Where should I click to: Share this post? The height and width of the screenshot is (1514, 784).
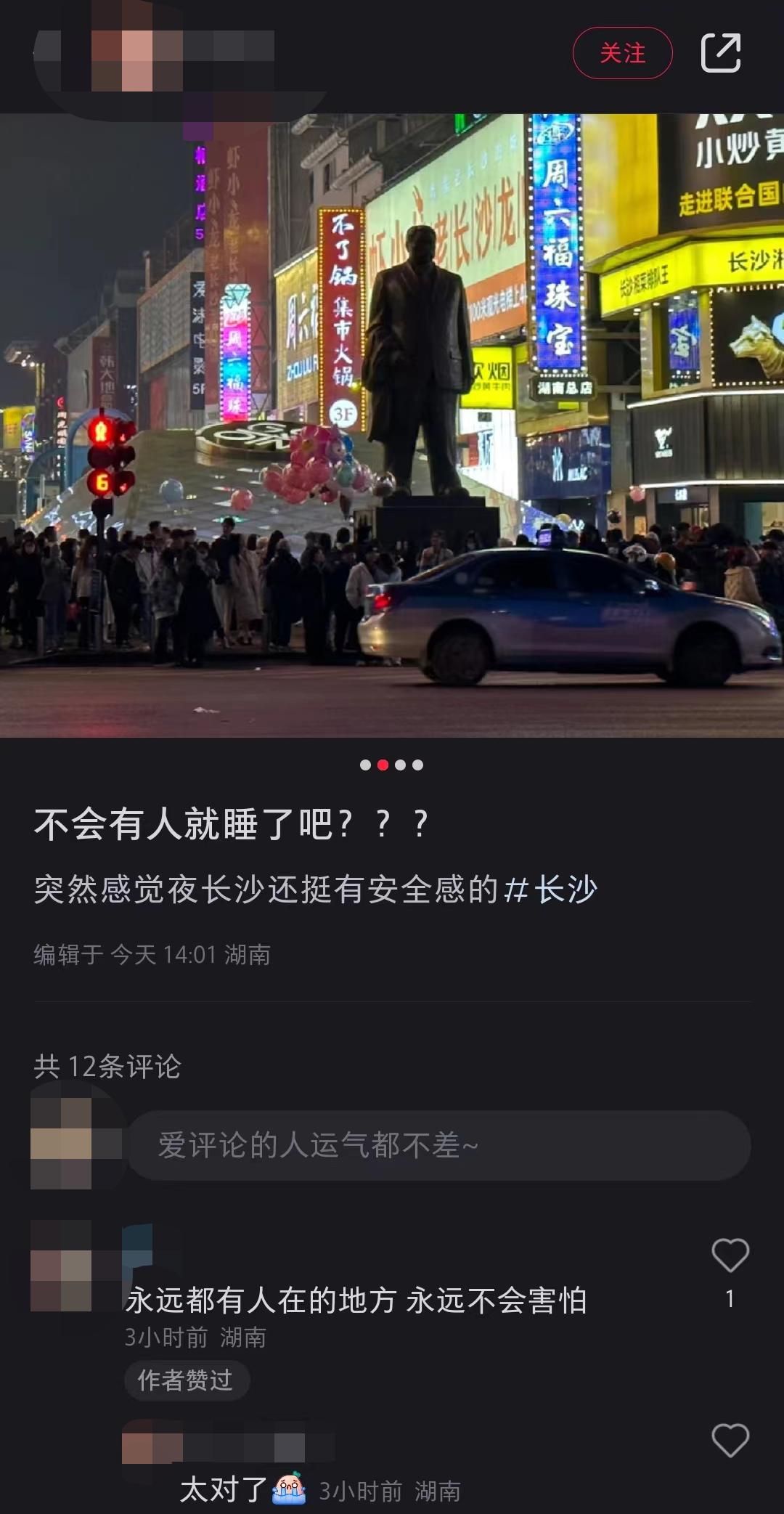[x=720, y=53]
